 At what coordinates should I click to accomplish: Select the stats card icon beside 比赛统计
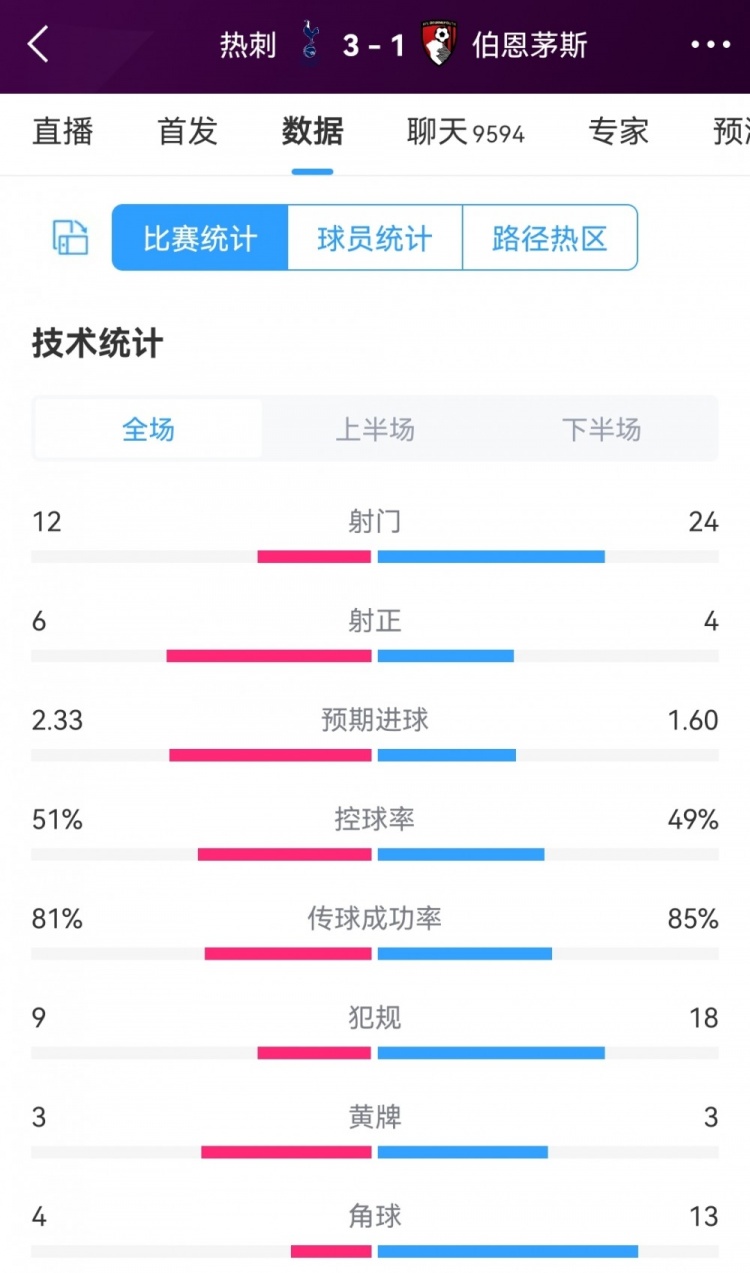point(68,238)
